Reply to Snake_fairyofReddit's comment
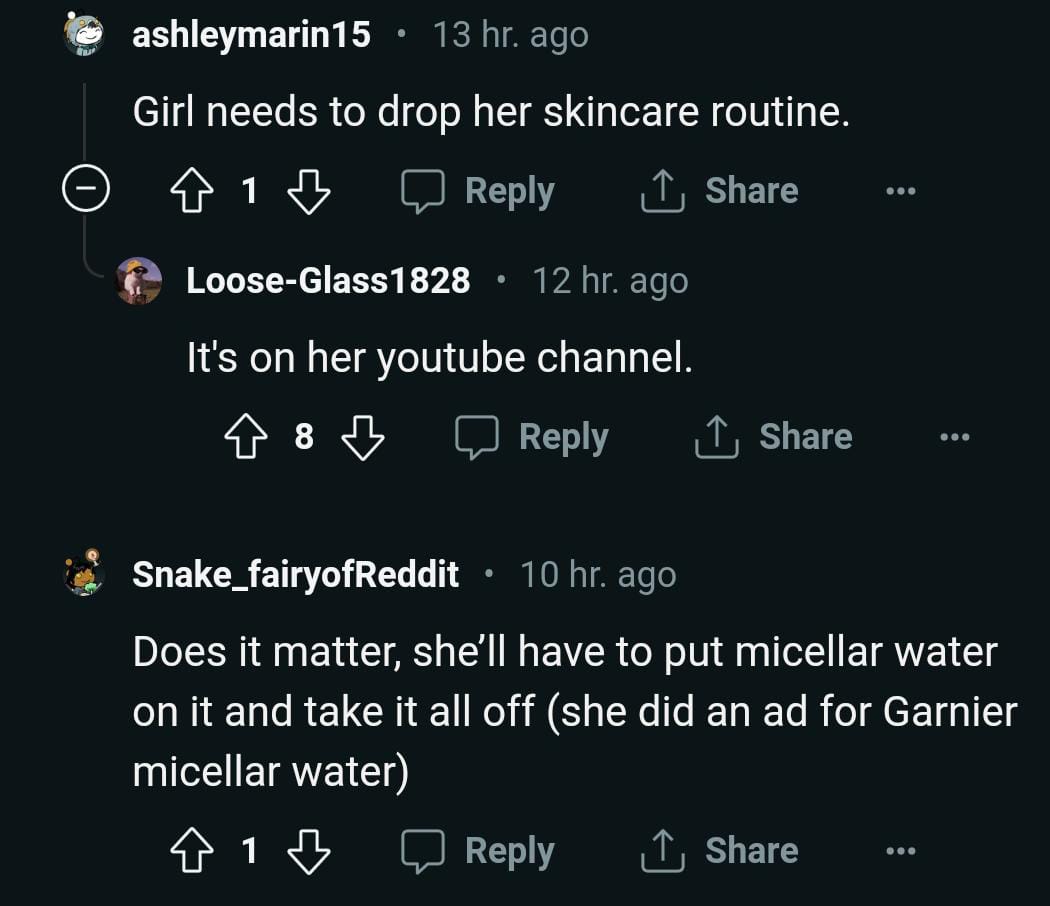 pyautogui.click(x=478, y=851)
